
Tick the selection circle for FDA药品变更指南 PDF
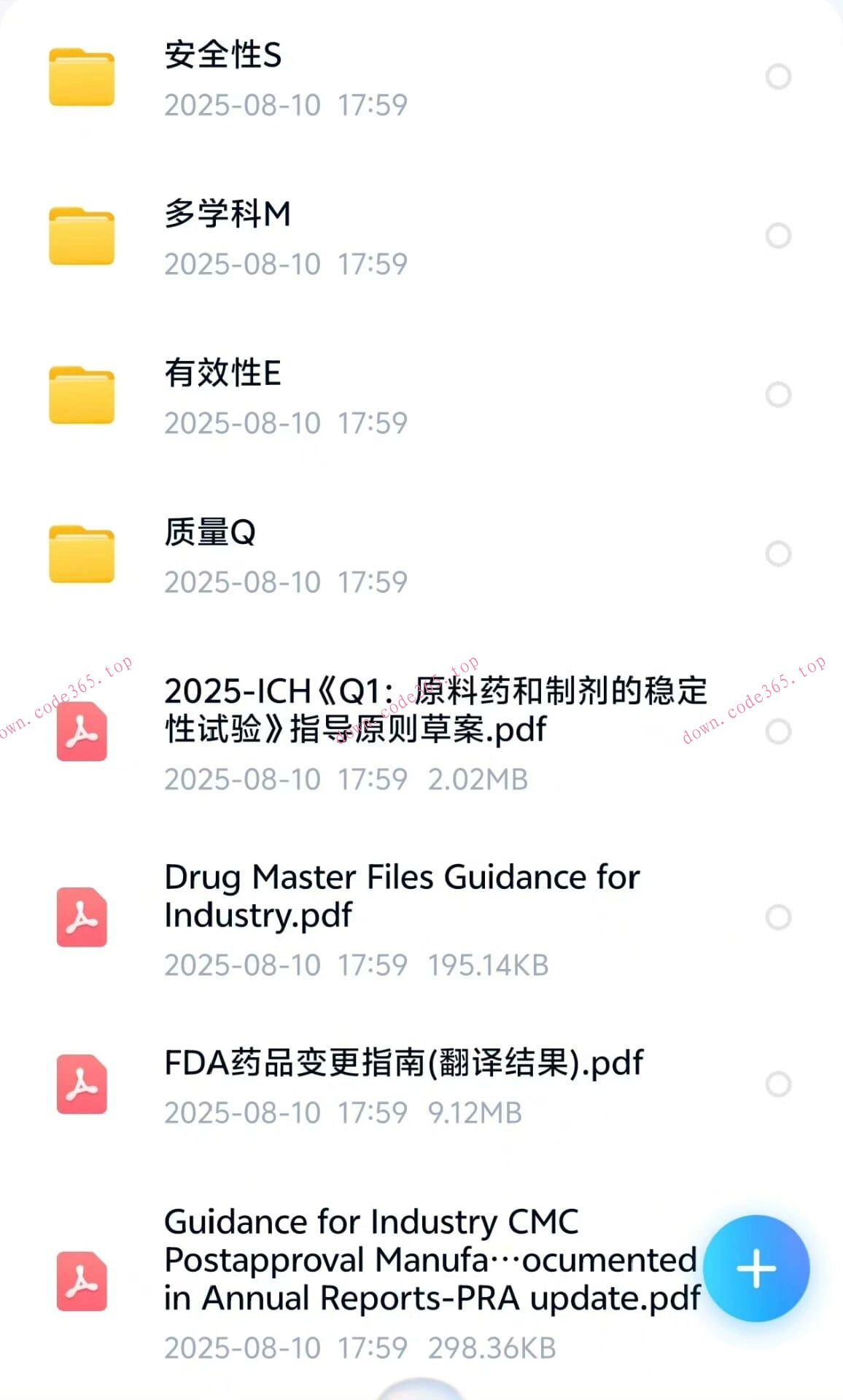779,1084
